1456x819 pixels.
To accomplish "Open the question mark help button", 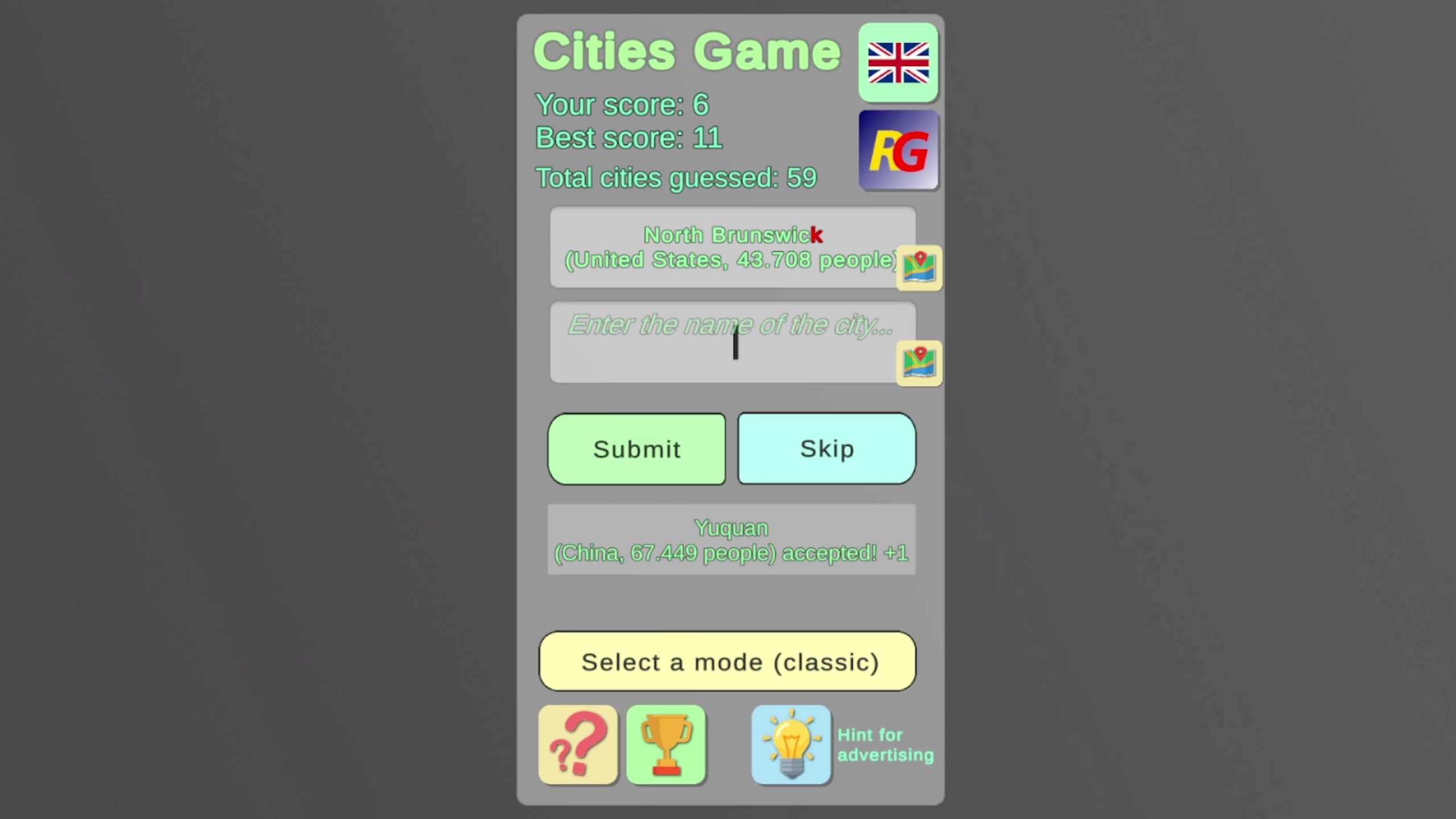I will click(x=578, y=744).
